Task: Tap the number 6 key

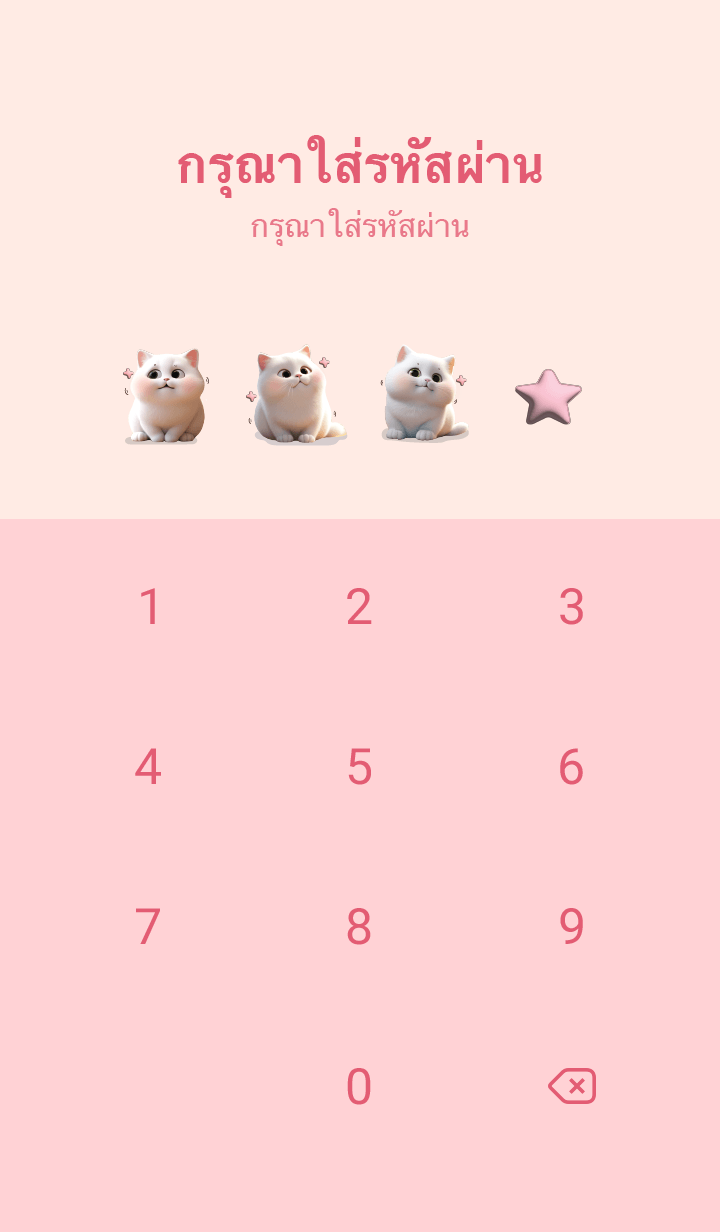Action: (571, 767)
